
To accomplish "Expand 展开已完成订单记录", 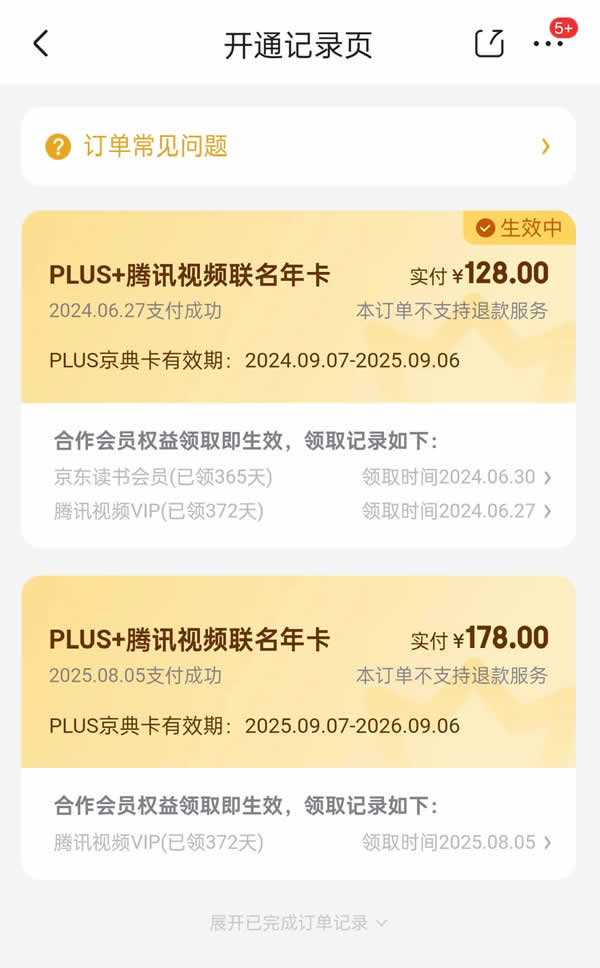I will pos(299,923).
